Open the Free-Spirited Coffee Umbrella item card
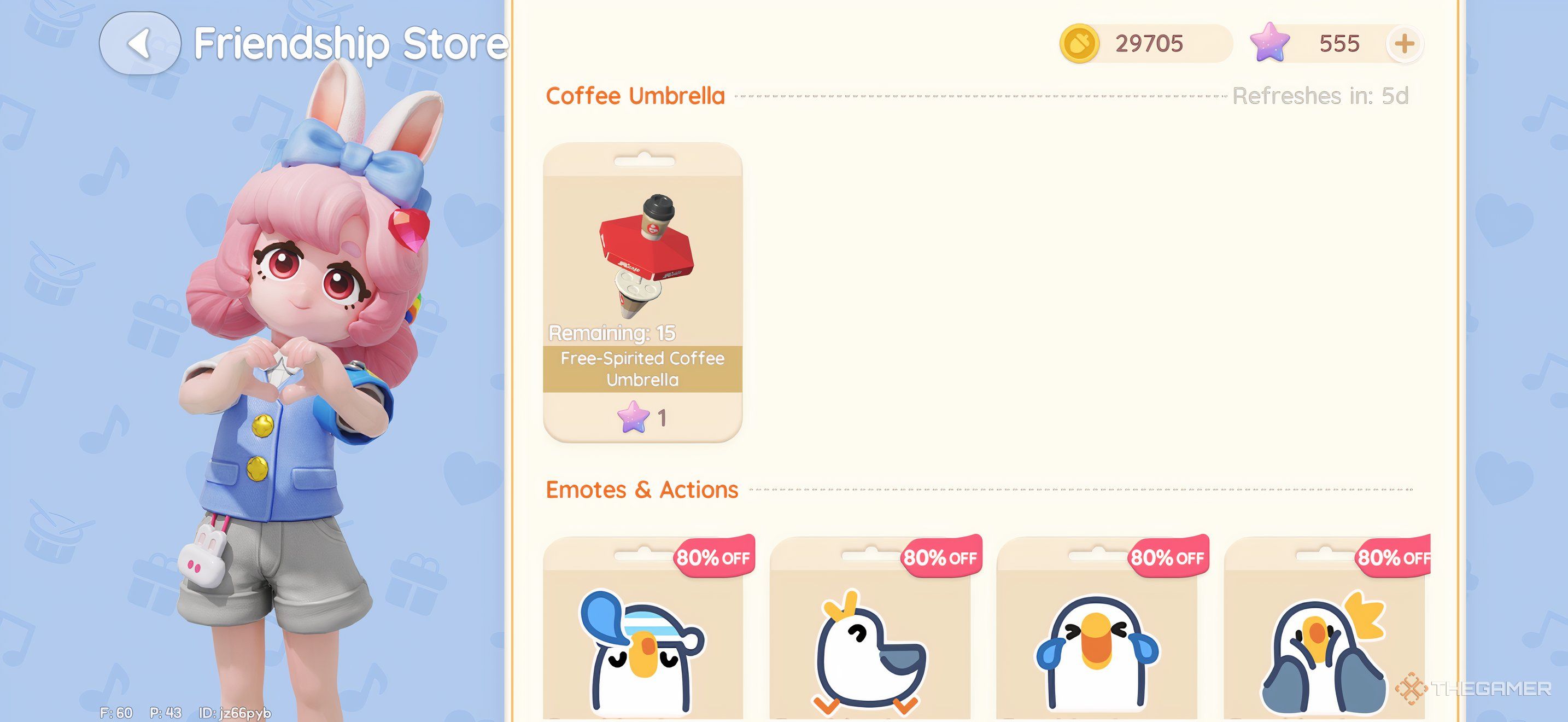The width and height of the screenshot is (1568, 722). tap(642, 292)
